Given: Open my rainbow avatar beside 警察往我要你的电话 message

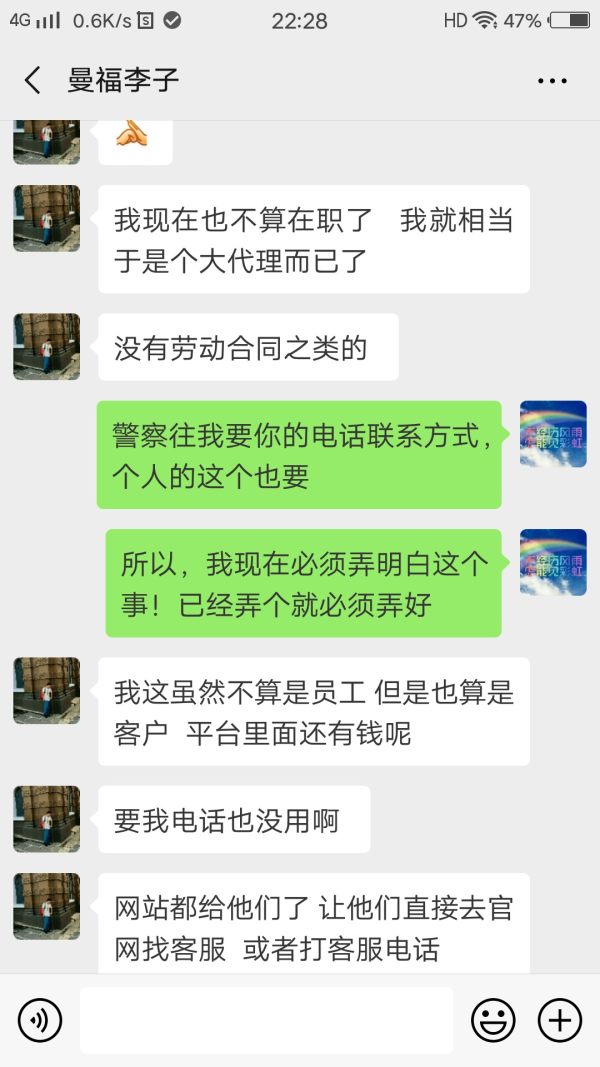Looking at the screenshot, I should pos(553,434).
